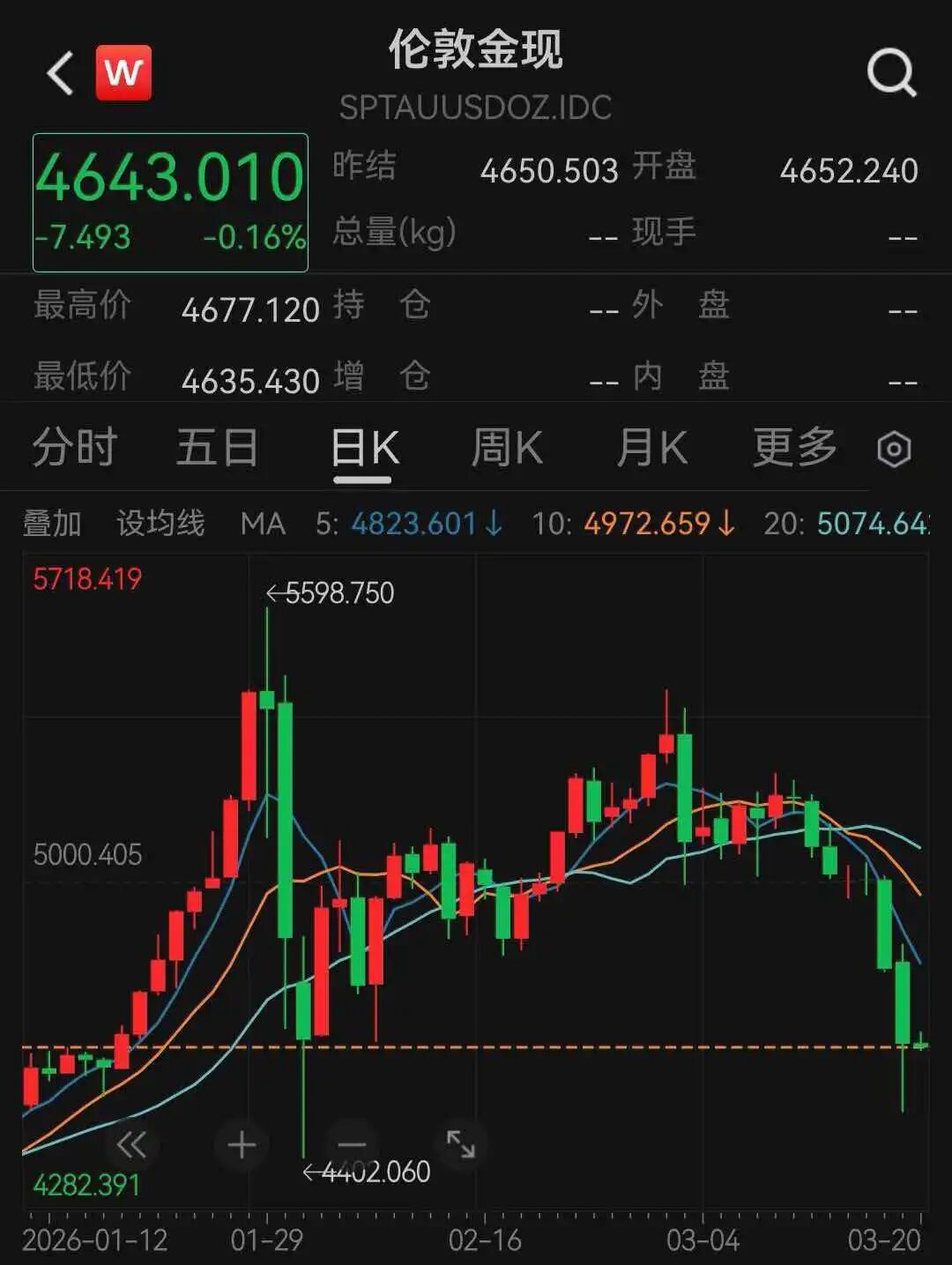Open the 更多 period options menu
This screenshot has width=952, height=1265.
[x=792, y=447]
